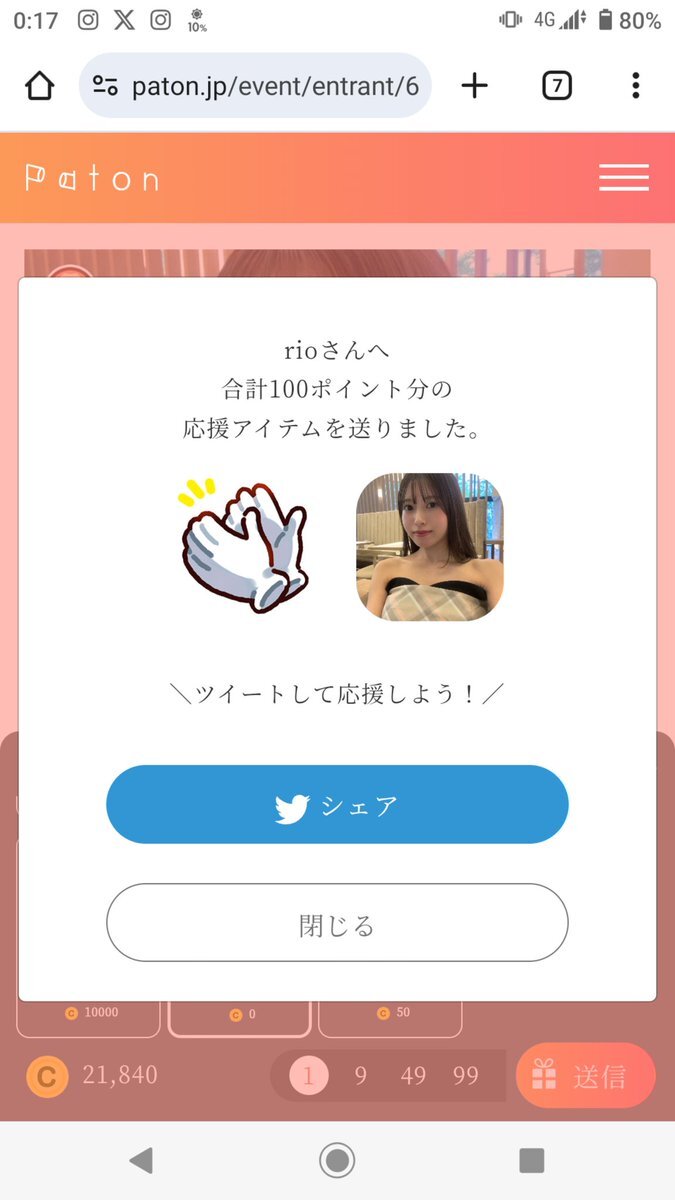Viewport: 675px width, 1200px height.
Task: Open a new browser tab
Action: tap(474, 86)
